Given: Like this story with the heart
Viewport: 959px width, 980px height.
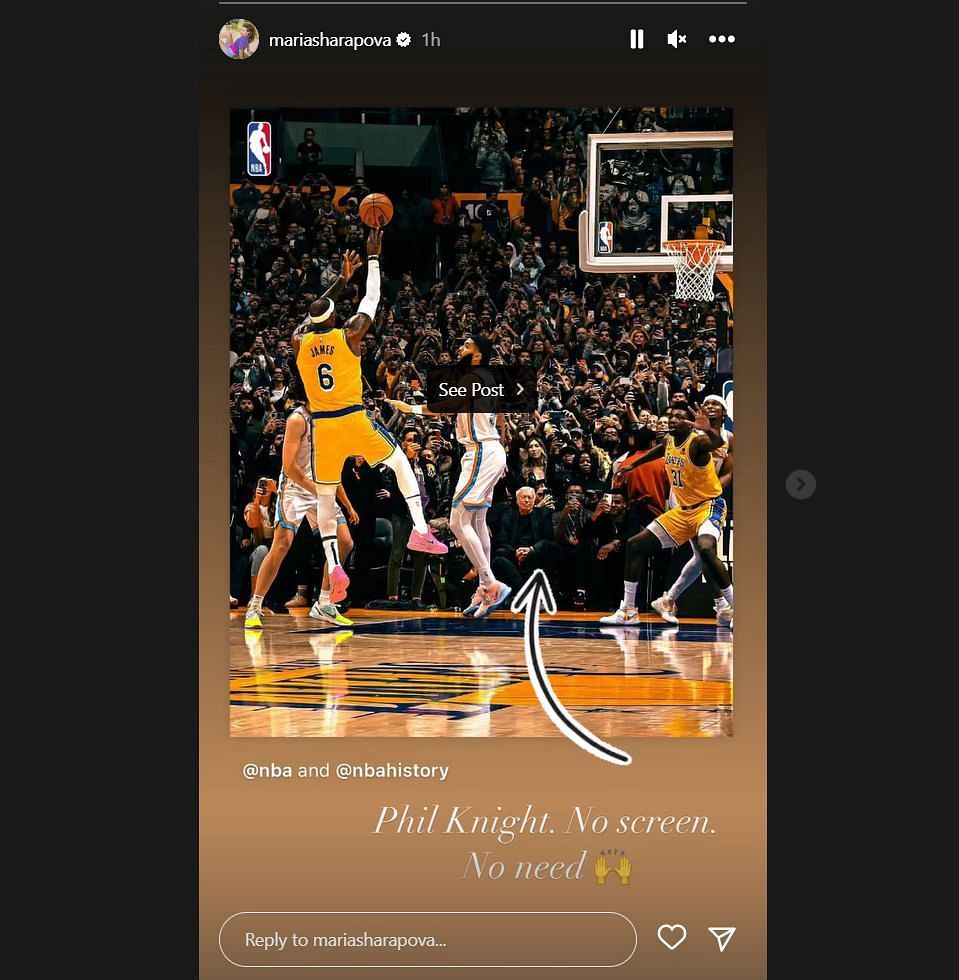Looking at the screenshot, I should [671, 937].
